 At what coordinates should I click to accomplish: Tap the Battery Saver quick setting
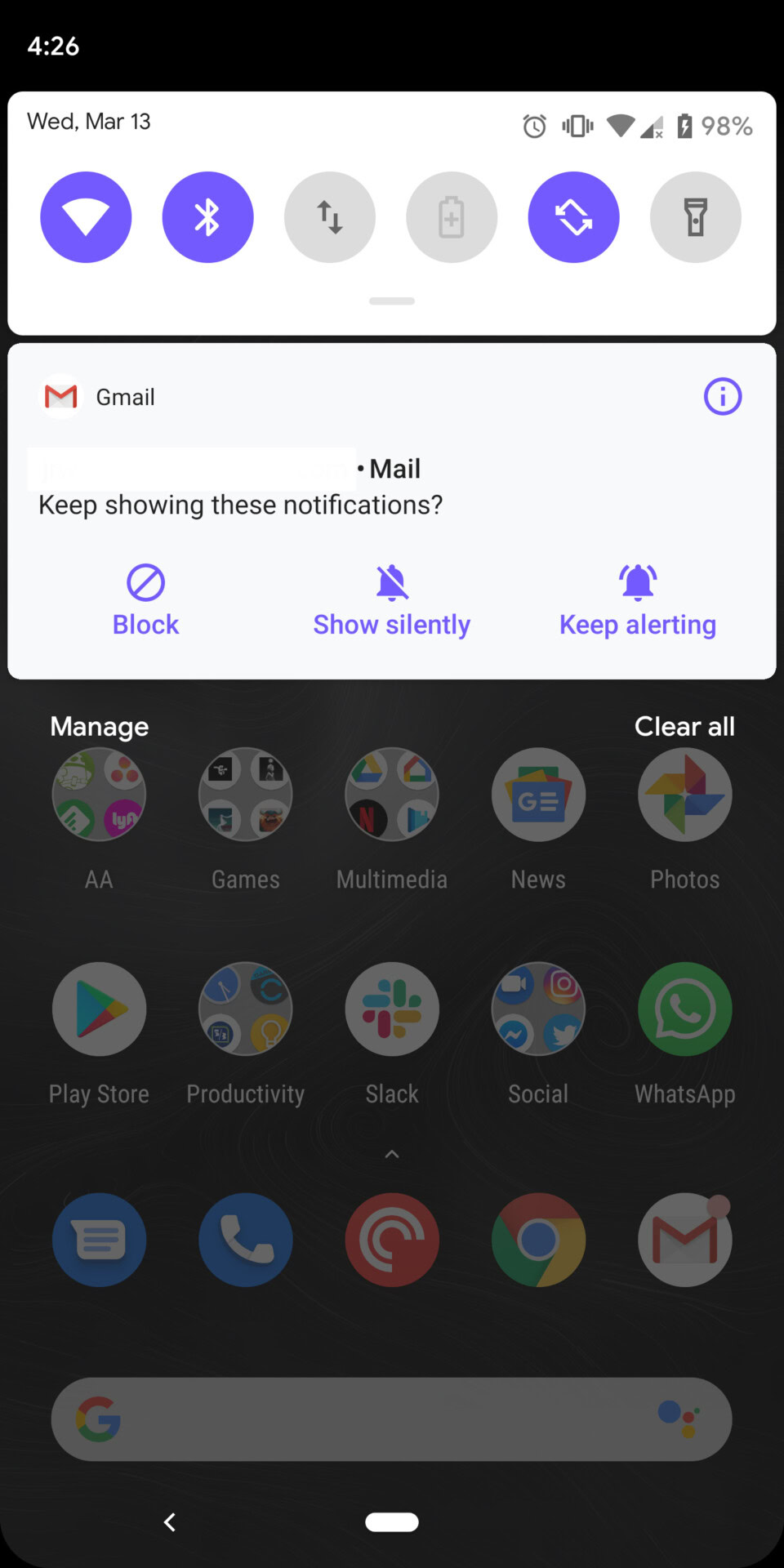(x=451, y=217)
